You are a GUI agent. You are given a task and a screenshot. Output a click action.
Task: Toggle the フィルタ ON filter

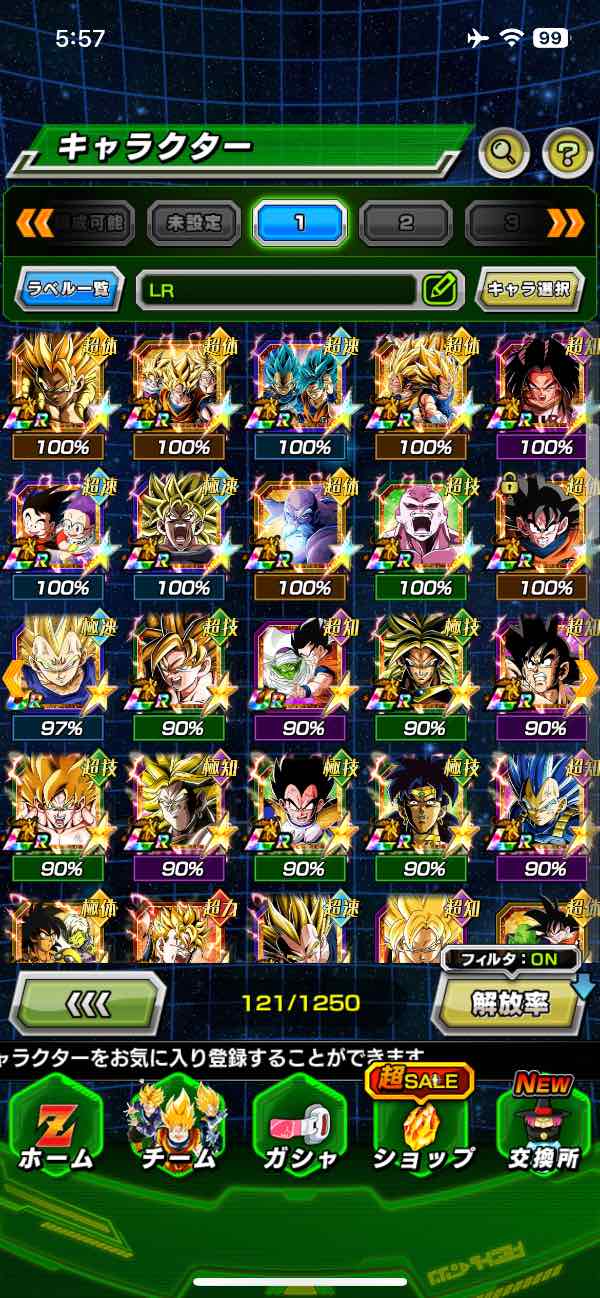(x=510, y=960)
